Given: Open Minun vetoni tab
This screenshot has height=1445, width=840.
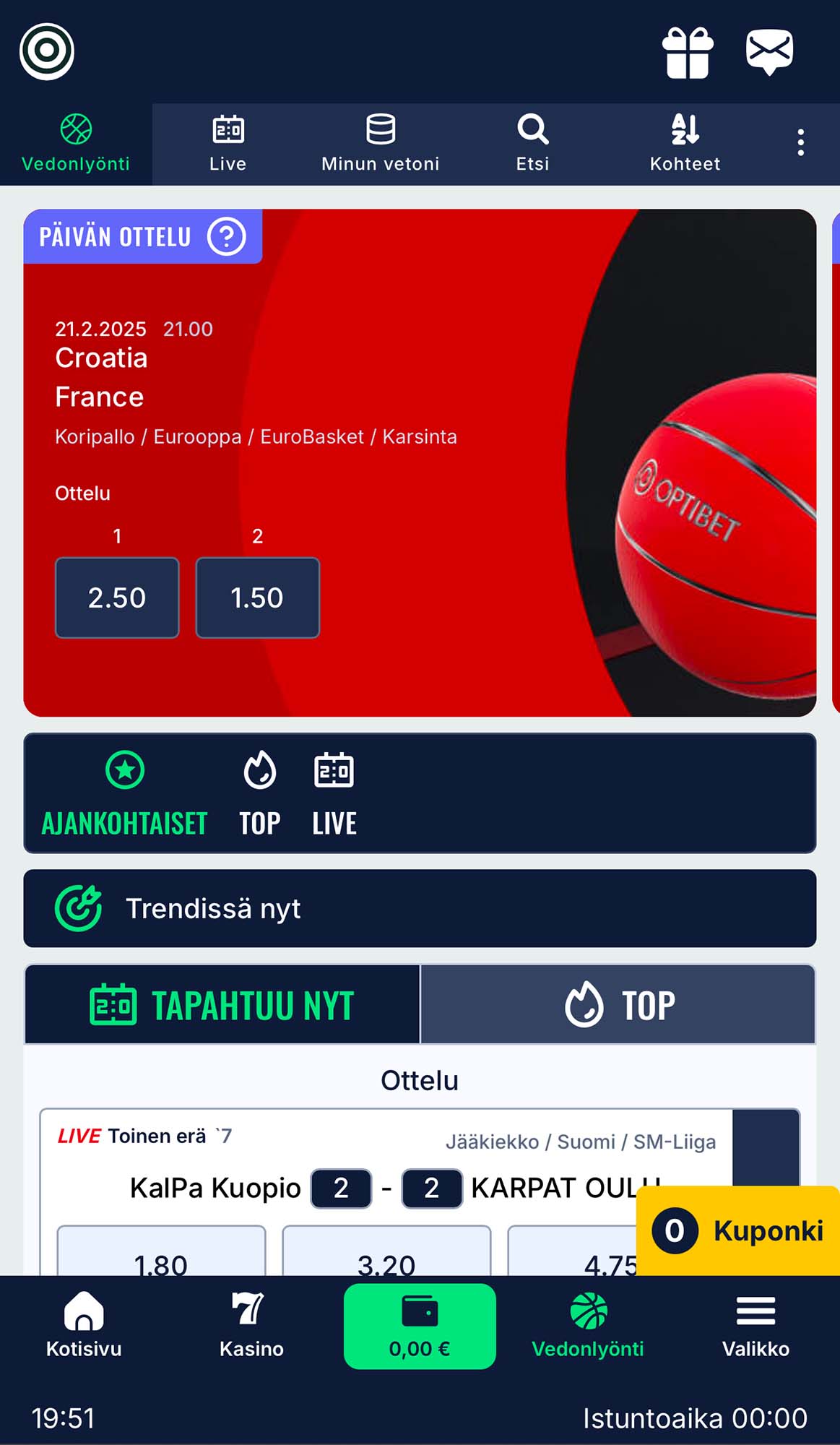Looking at the screenshot, I should coord(381,144).
